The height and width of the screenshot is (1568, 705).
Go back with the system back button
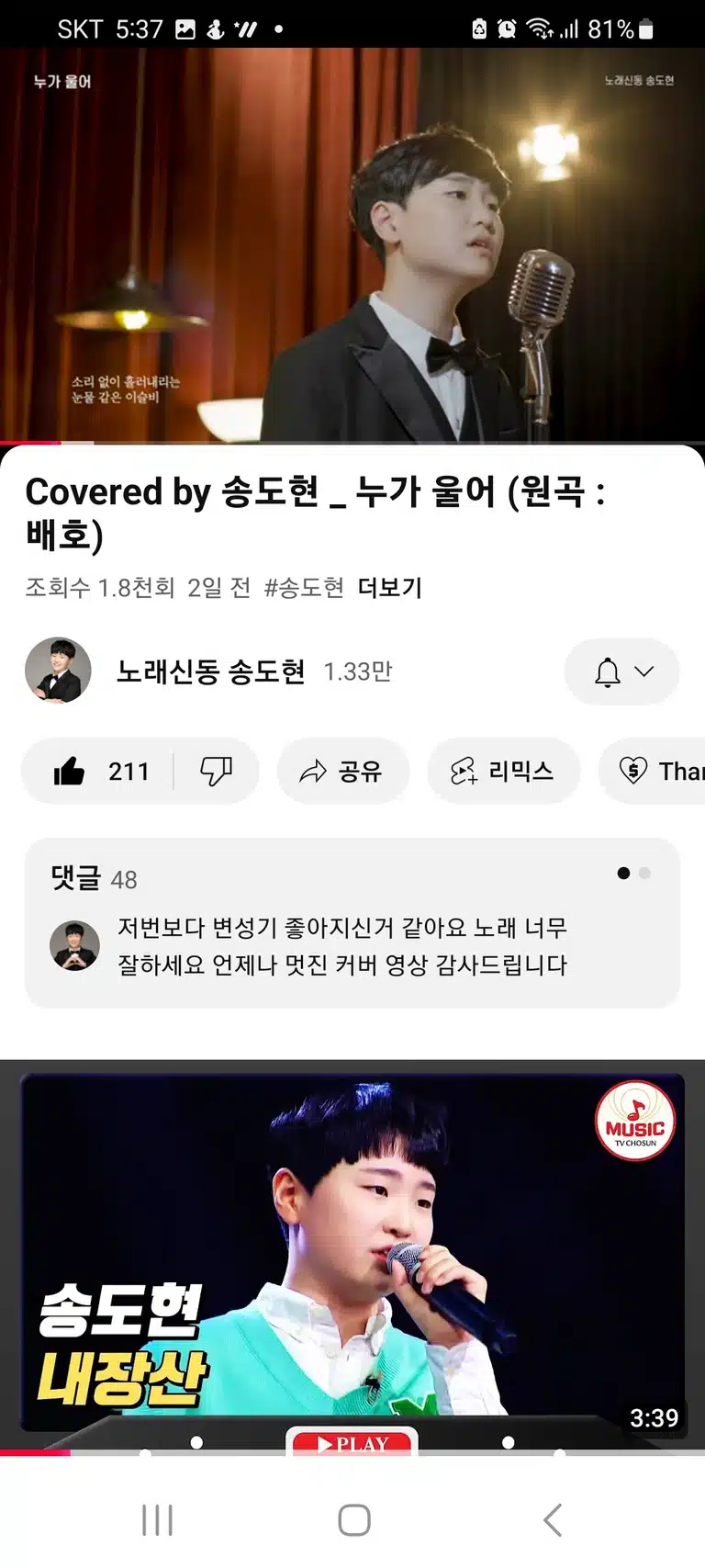point(552,1520)
